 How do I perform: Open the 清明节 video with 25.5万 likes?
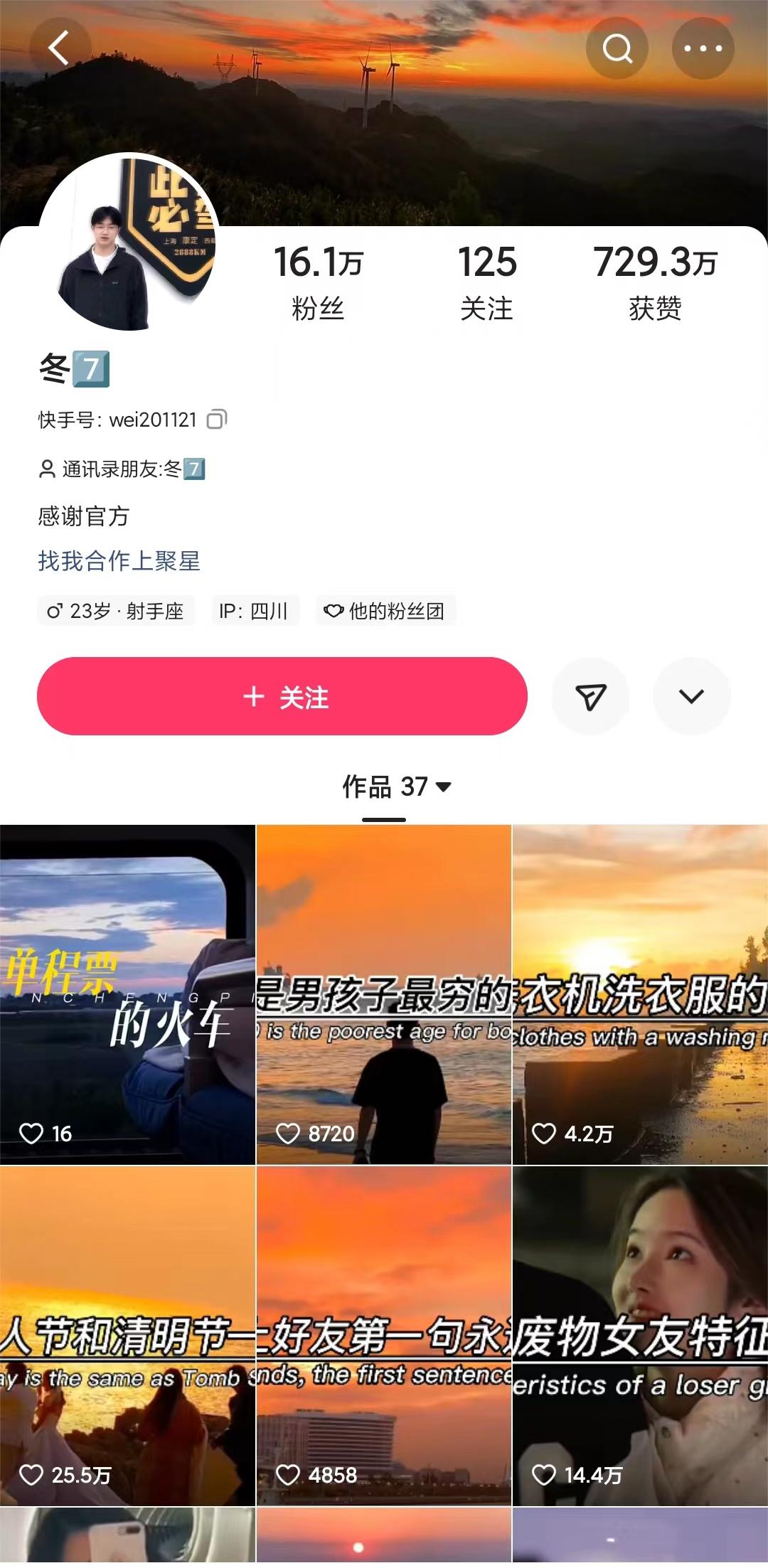[127, 1335]
